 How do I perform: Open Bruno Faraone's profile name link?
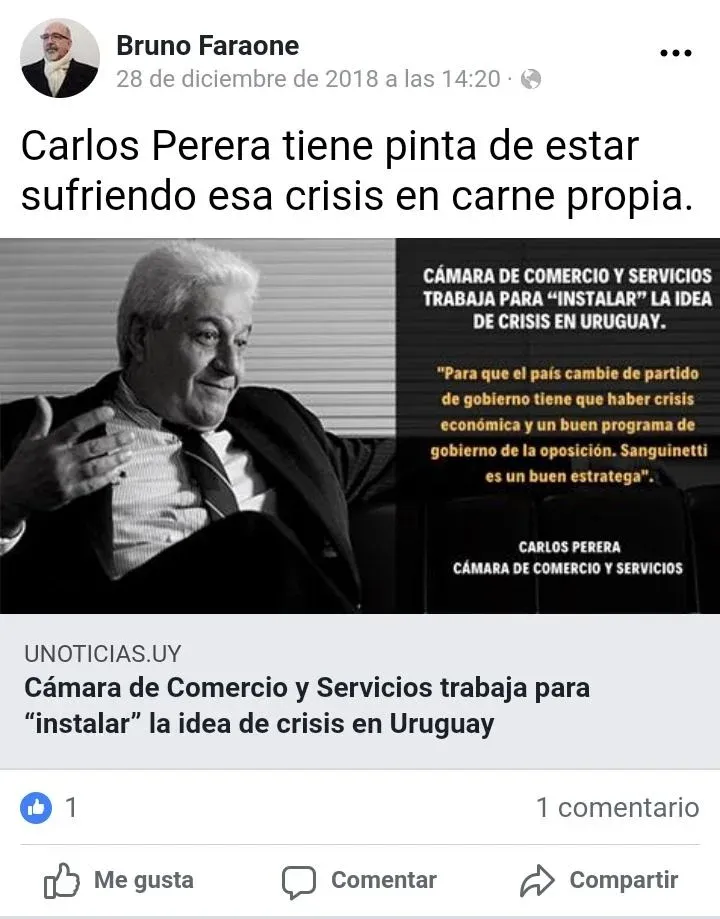click(x=207, y=45)
